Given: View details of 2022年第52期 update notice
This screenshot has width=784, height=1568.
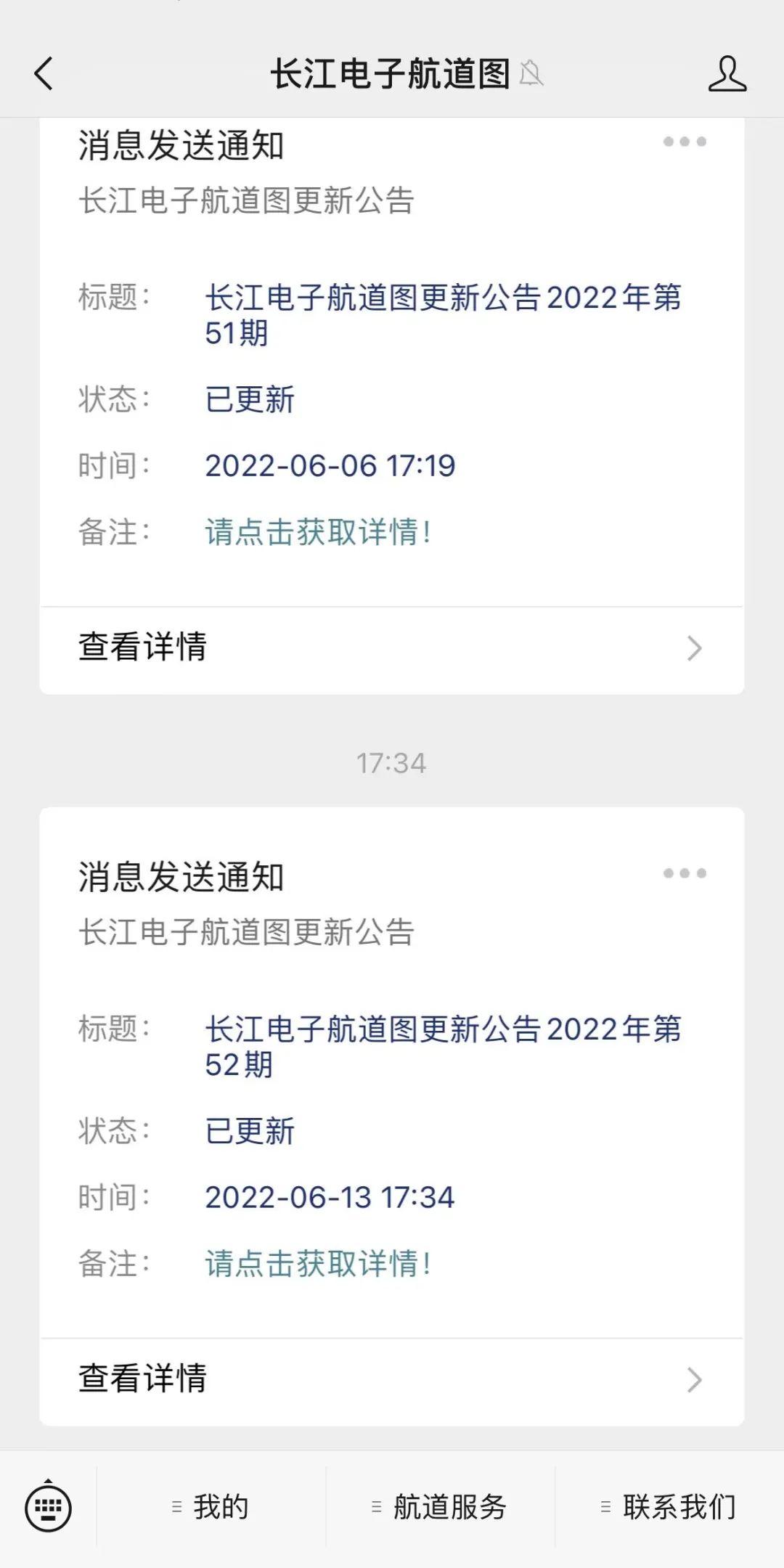Looking at the screenshot, I should pyautogui.click(x=391, y=1379).
